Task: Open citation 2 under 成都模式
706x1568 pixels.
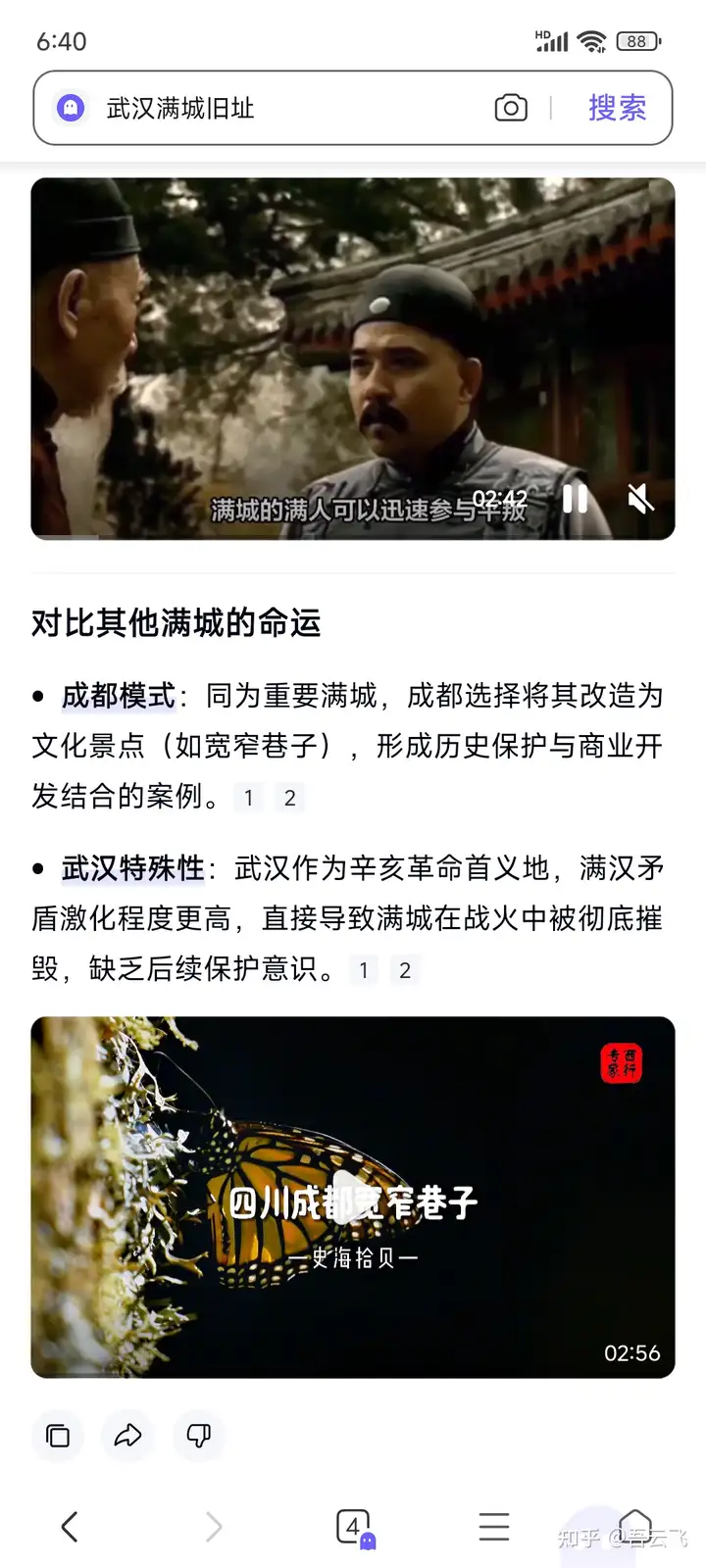Action: point(289,798)
